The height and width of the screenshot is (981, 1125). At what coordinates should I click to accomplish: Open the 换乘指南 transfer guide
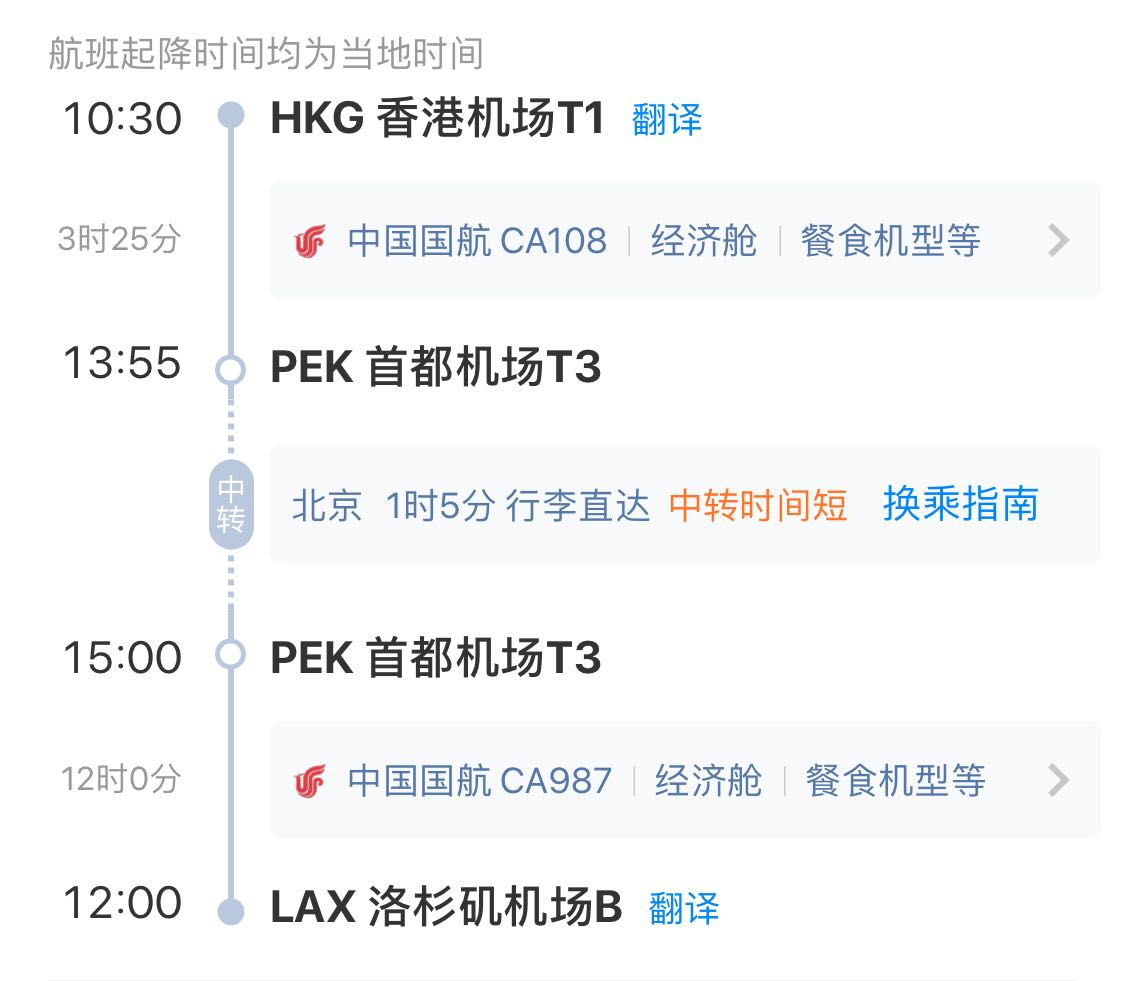tap(960, 505)
